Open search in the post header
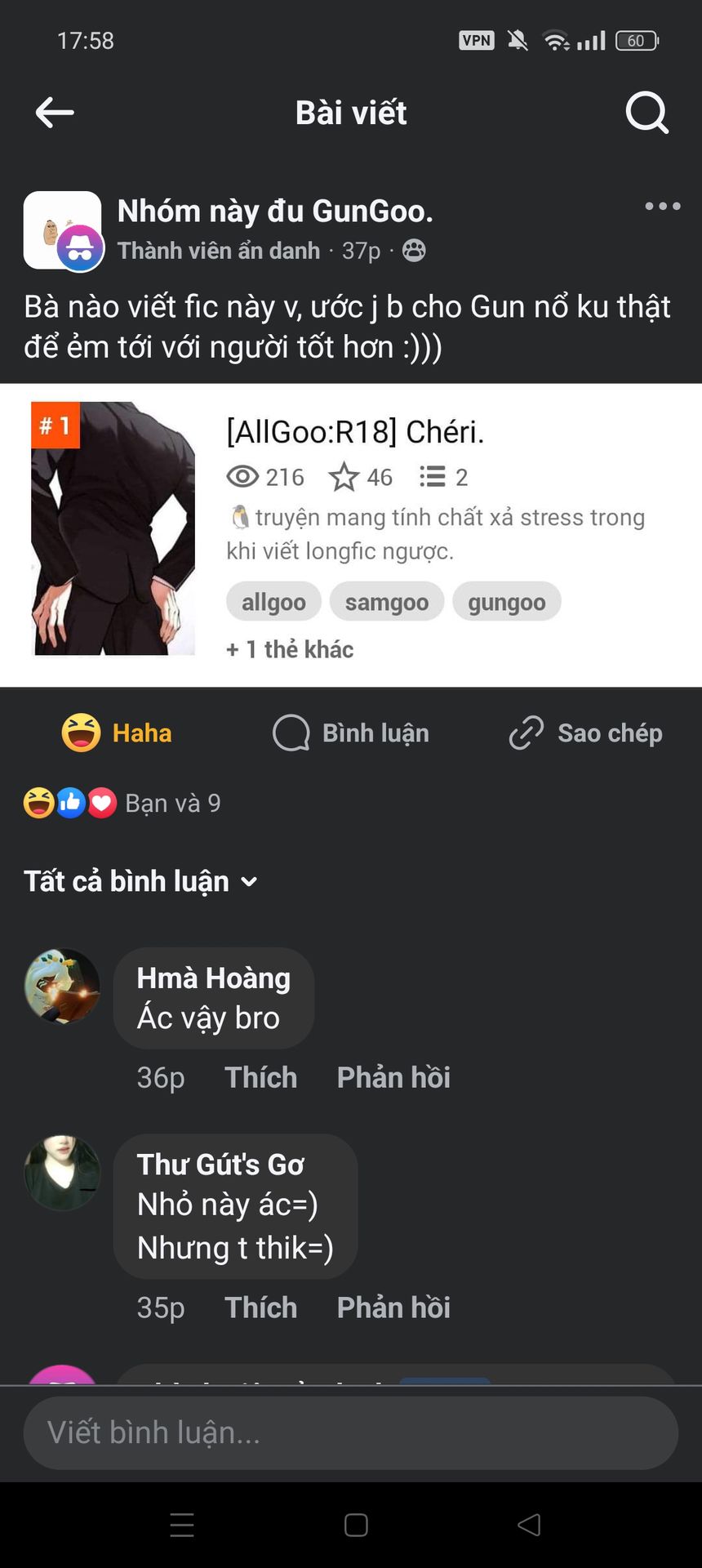Viewport: 702px width, 1568px height. pos(646,113)
